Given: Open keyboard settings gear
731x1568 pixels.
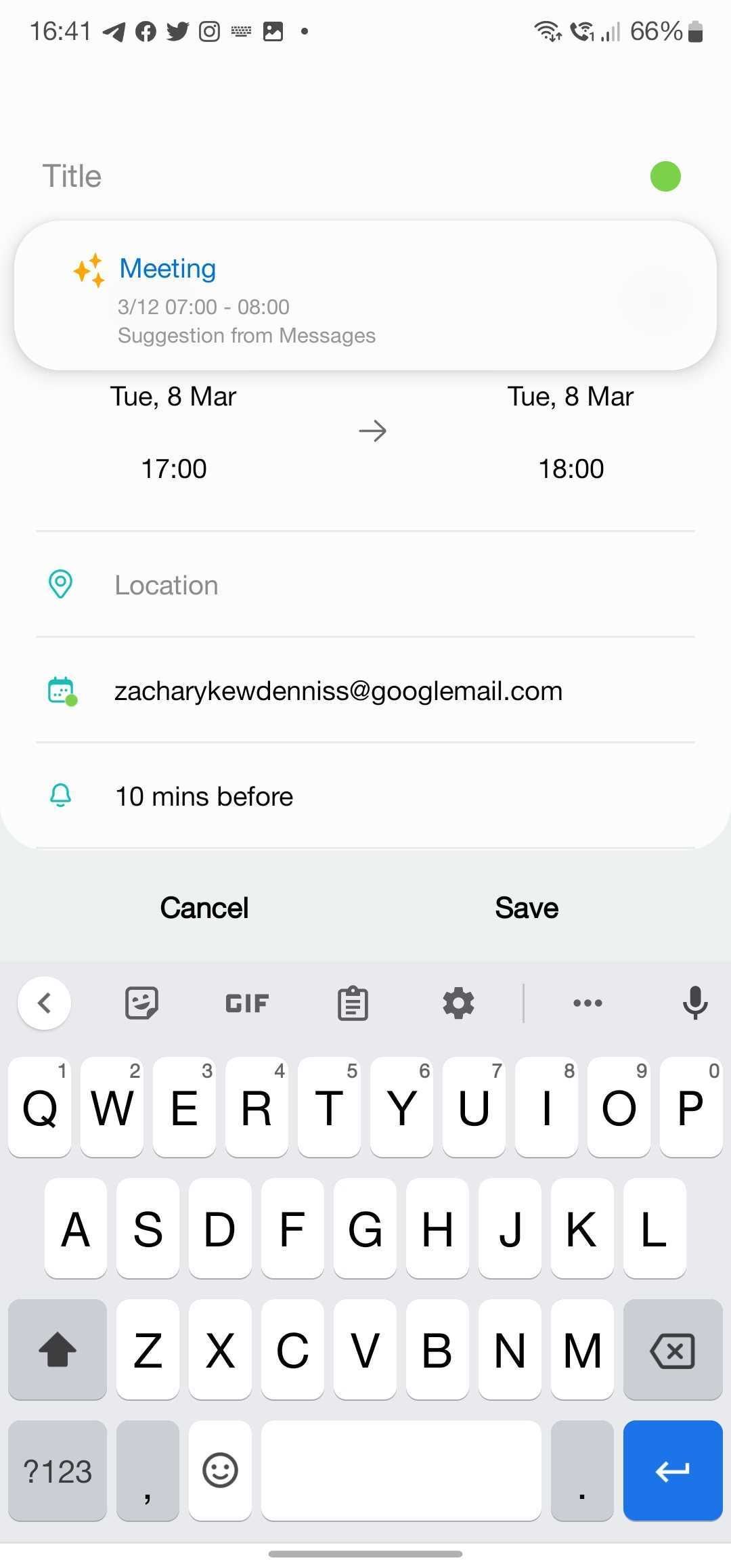Looking at the screenshot, I should tap(458, 1003).
